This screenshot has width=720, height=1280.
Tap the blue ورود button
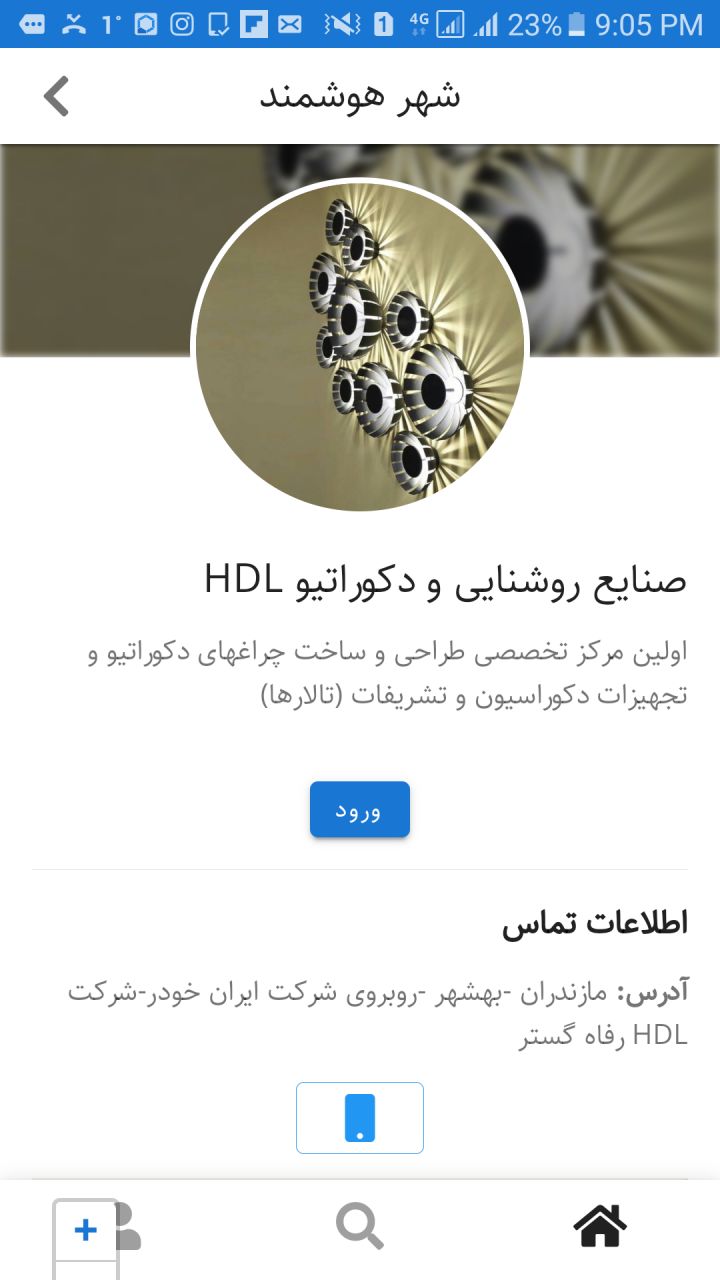360,809
